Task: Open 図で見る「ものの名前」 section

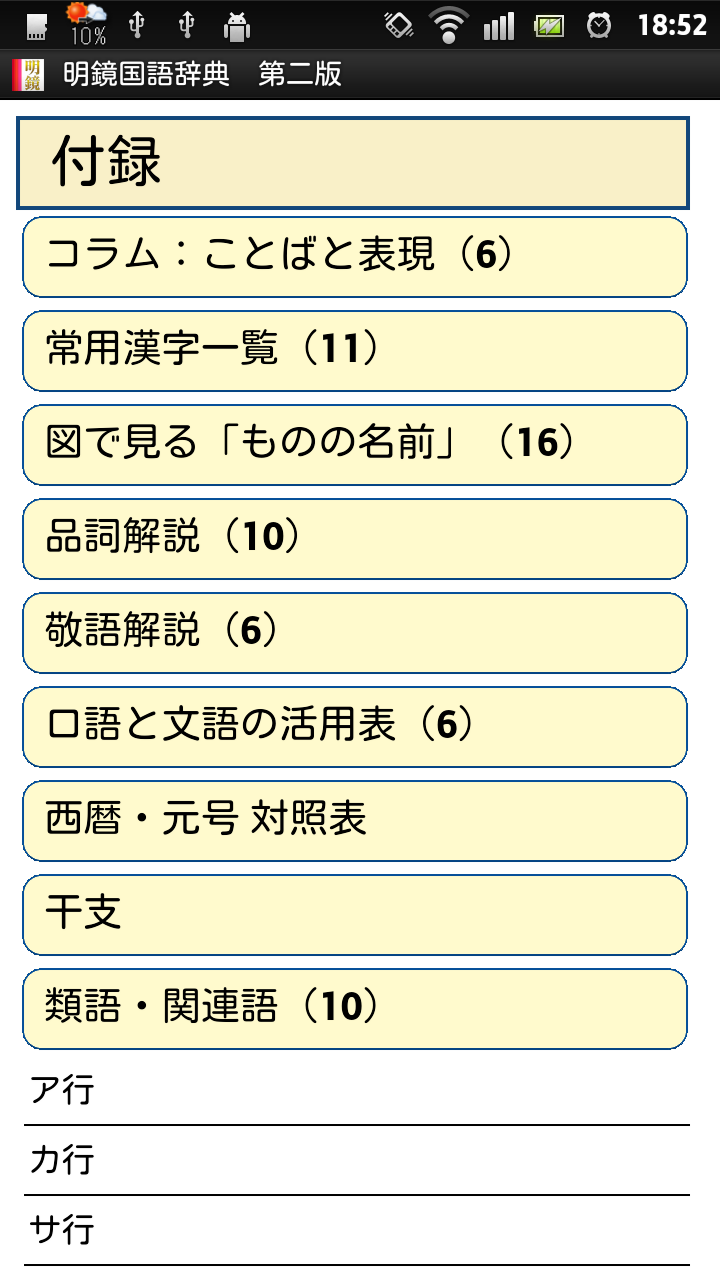Action: pos(354,445)
